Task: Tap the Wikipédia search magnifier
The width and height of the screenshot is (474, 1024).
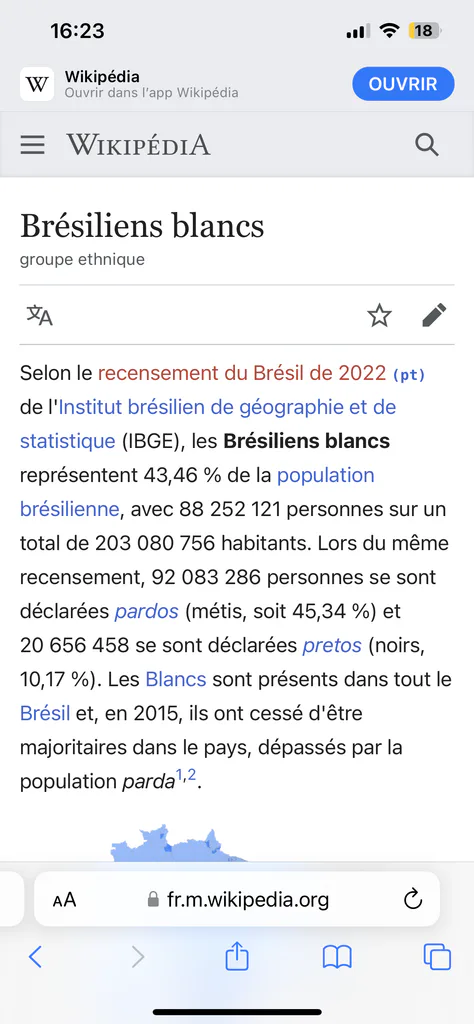Action: pyautogui.click(x=427, y=144)
